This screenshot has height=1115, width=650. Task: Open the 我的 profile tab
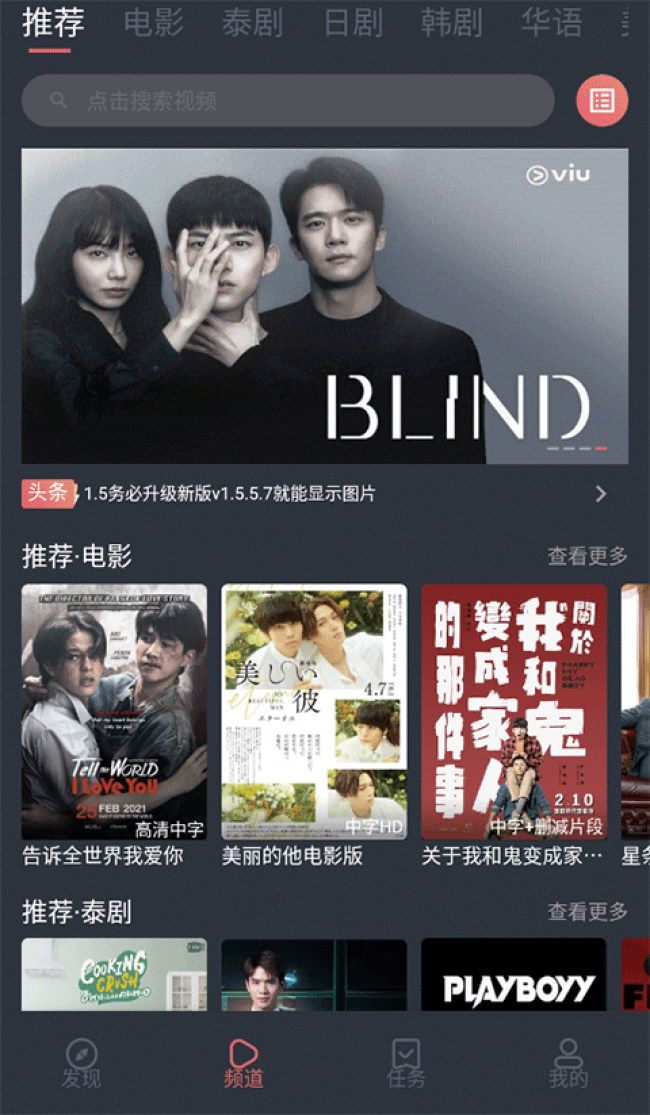point(568,1064)
